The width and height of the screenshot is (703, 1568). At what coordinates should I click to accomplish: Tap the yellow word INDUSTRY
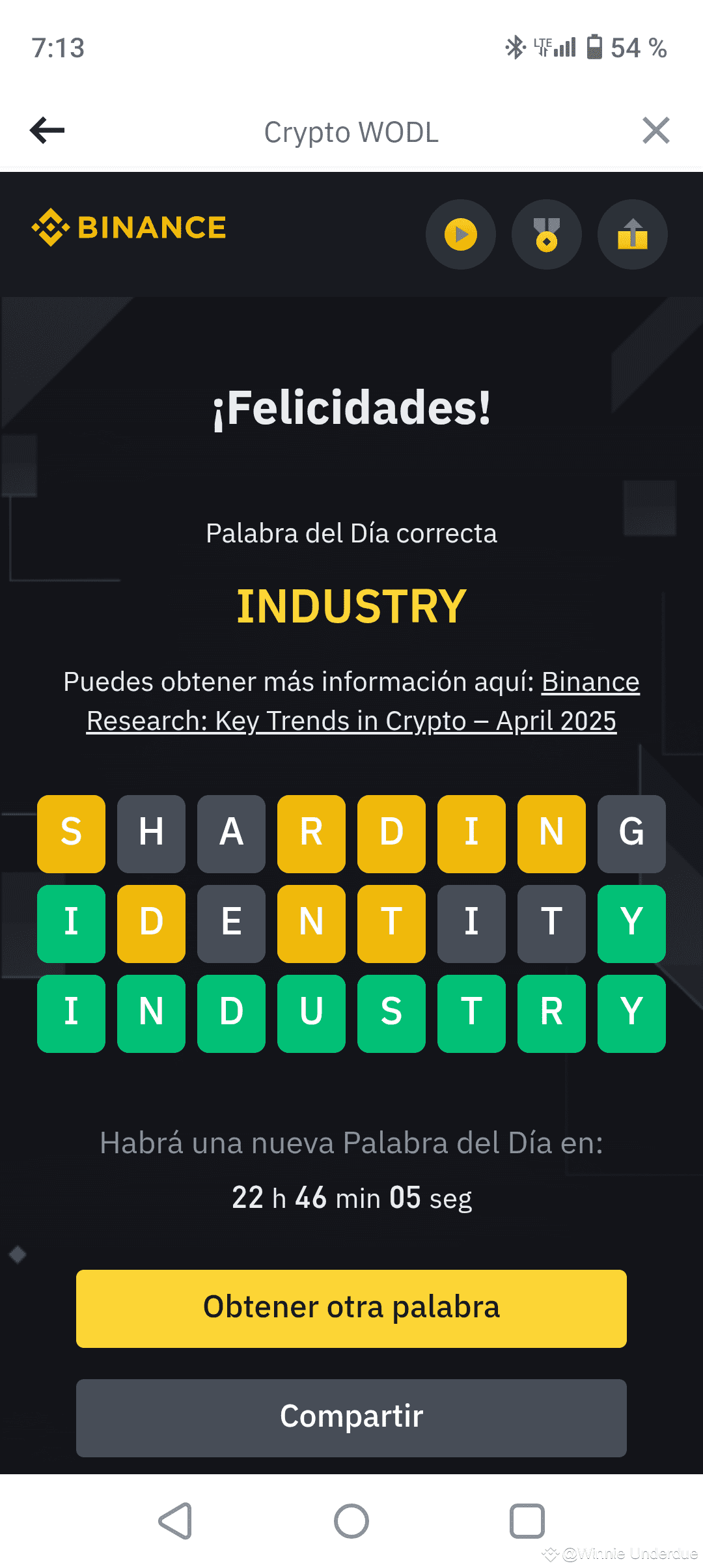click(x=351, y=606)
